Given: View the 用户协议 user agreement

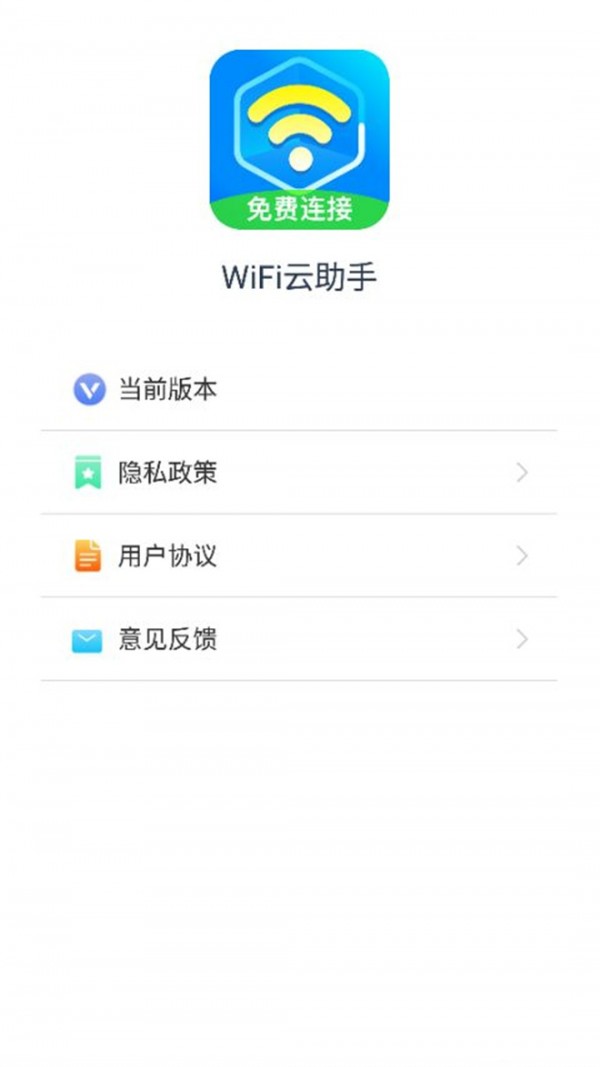Looking at the screenshot, I should point(298,556).
